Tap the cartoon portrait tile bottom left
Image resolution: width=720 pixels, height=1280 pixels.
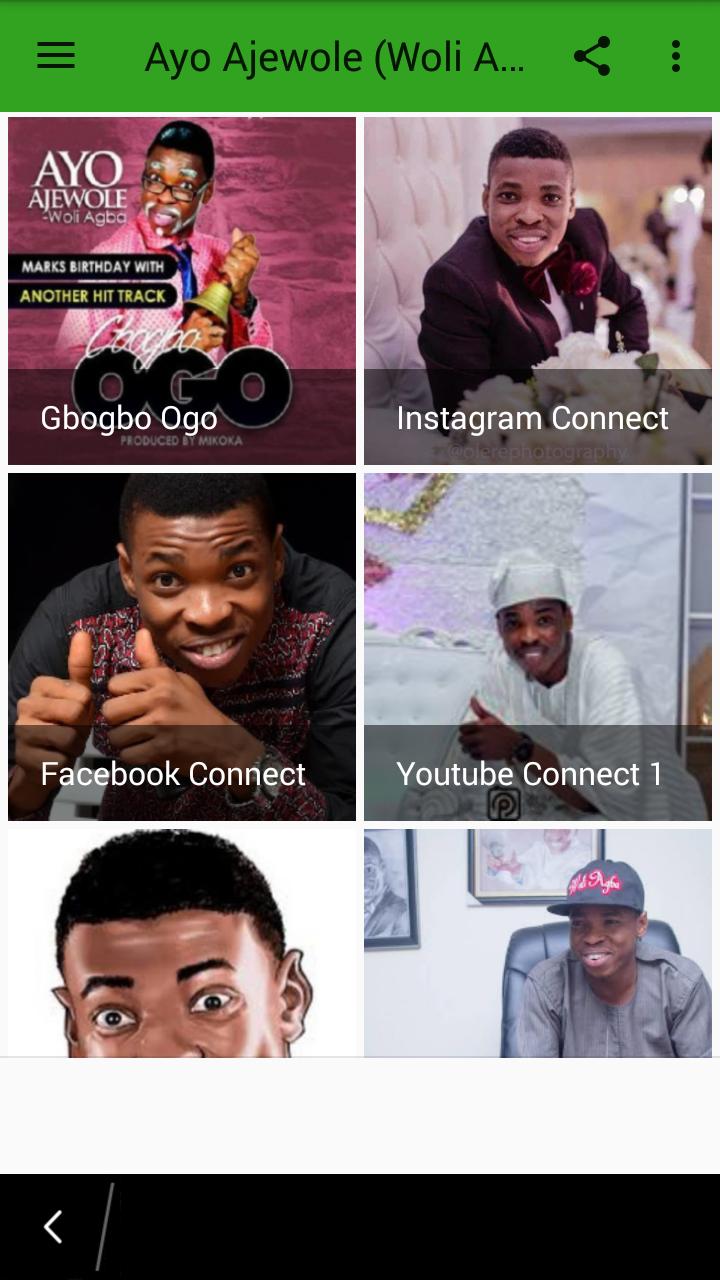pyautogui.click(x=181, y=940)
